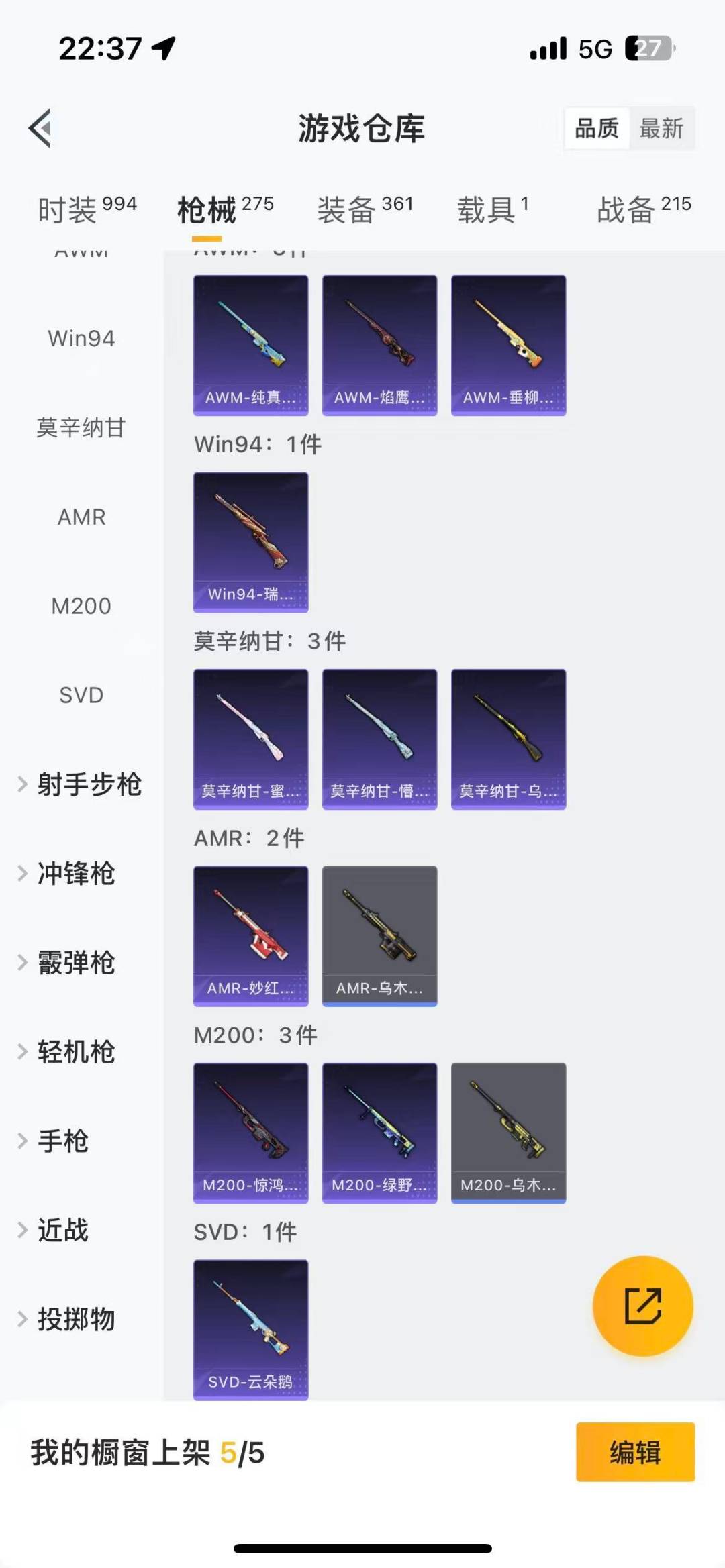Select 莫辛纳甘 in the side list

[x=81, y=427]
